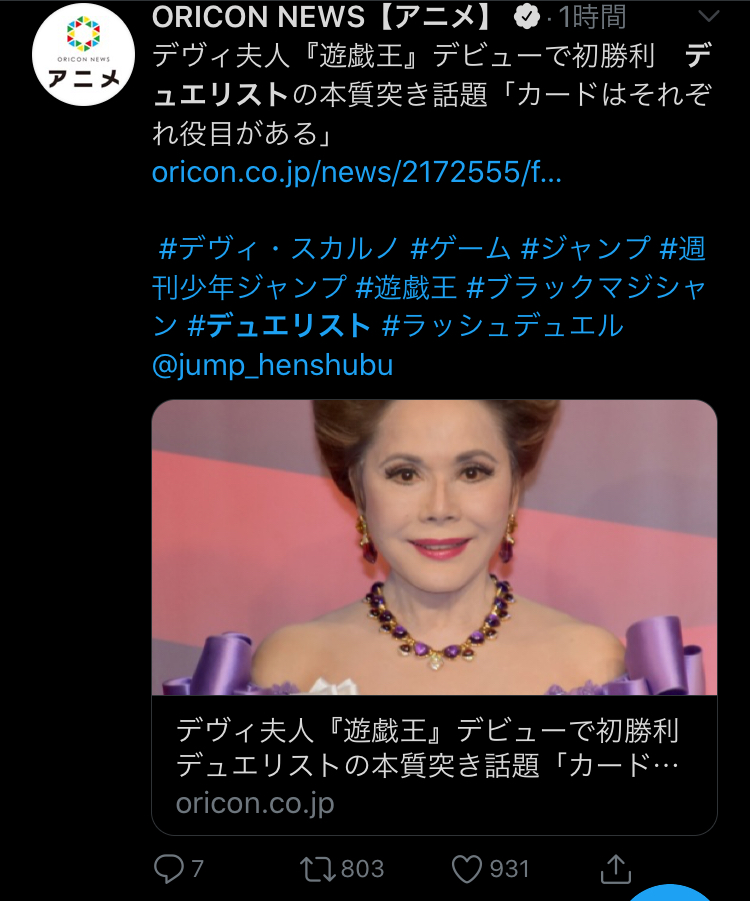Open hashtag #ジャンプ
The image size is (750, 901).
coord(586,248)
